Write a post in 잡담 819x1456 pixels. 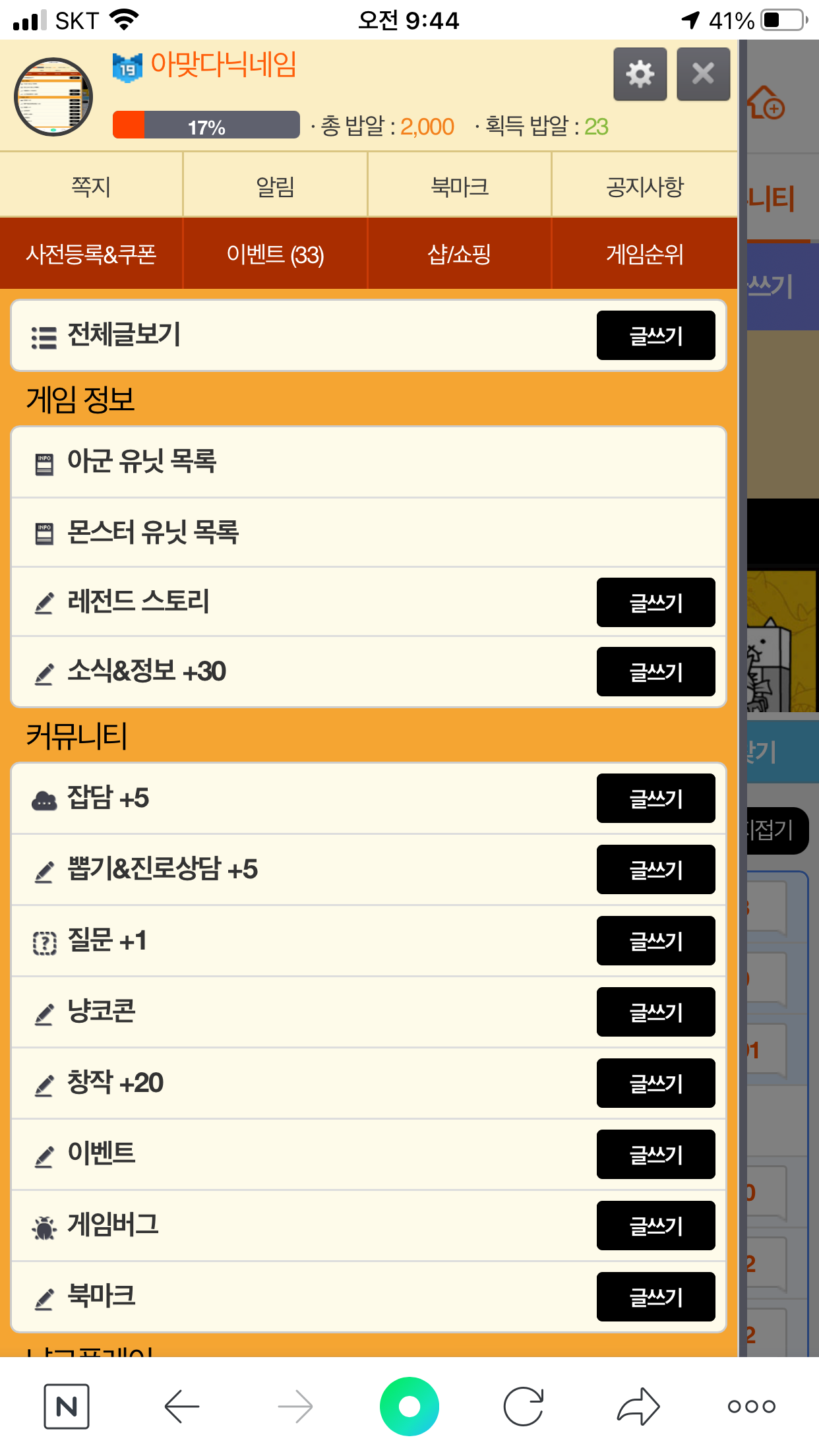[x=655, y=798]
